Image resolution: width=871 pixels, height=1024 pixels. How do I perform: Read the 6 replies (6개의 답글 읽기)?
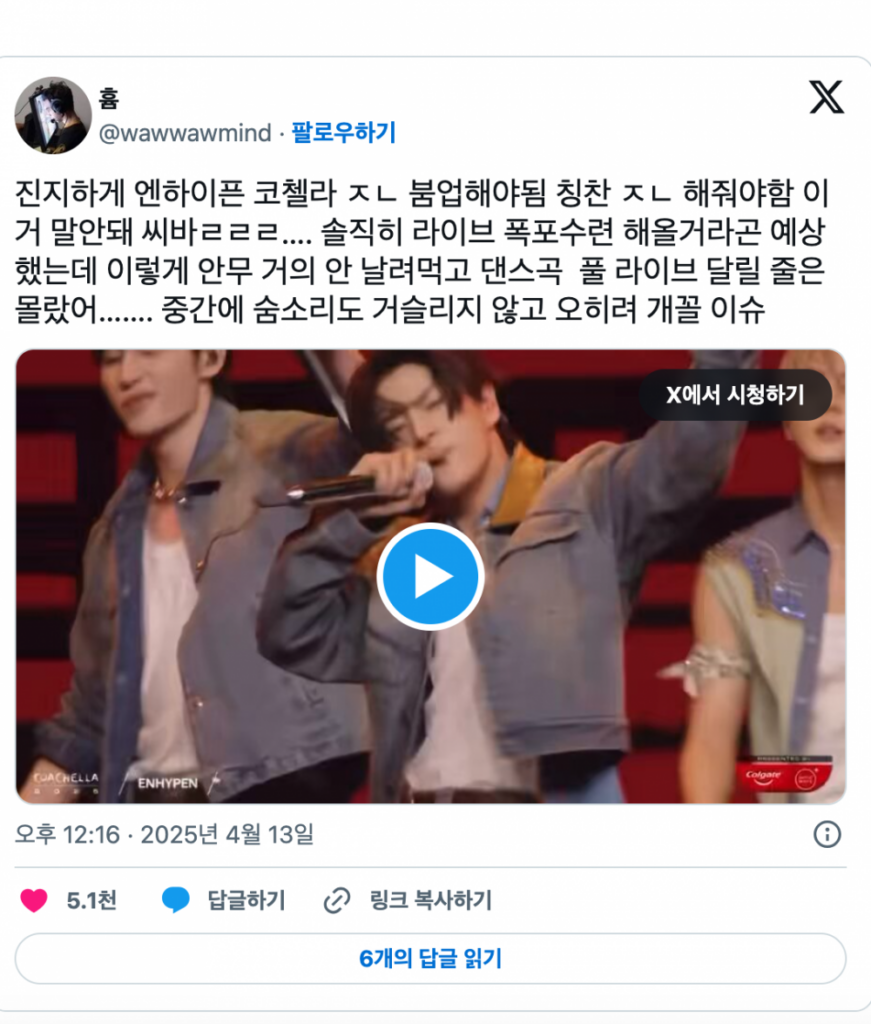[430, 959]
